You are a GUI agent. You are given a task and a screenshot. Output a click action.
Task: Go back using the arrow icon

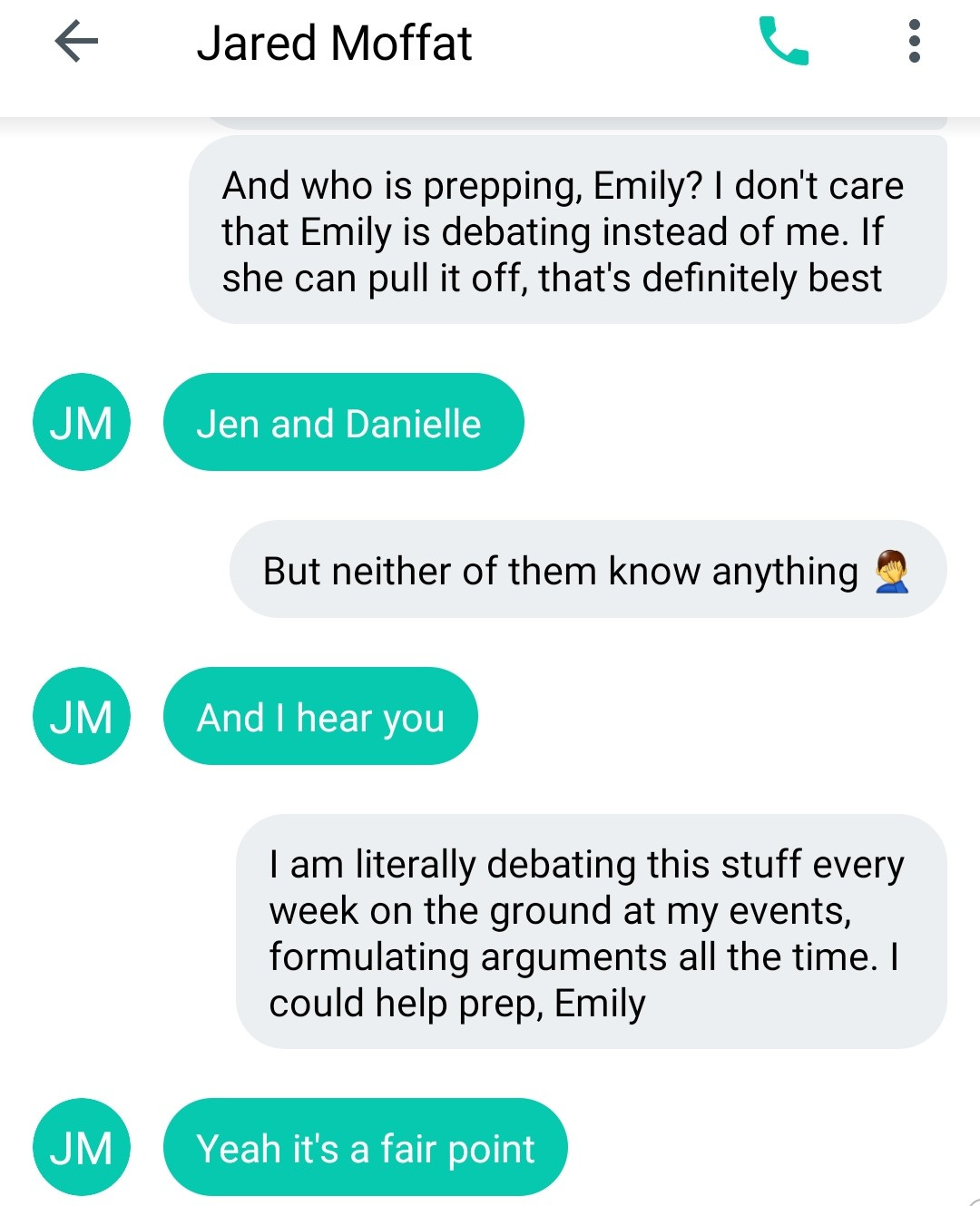point(76,42)
